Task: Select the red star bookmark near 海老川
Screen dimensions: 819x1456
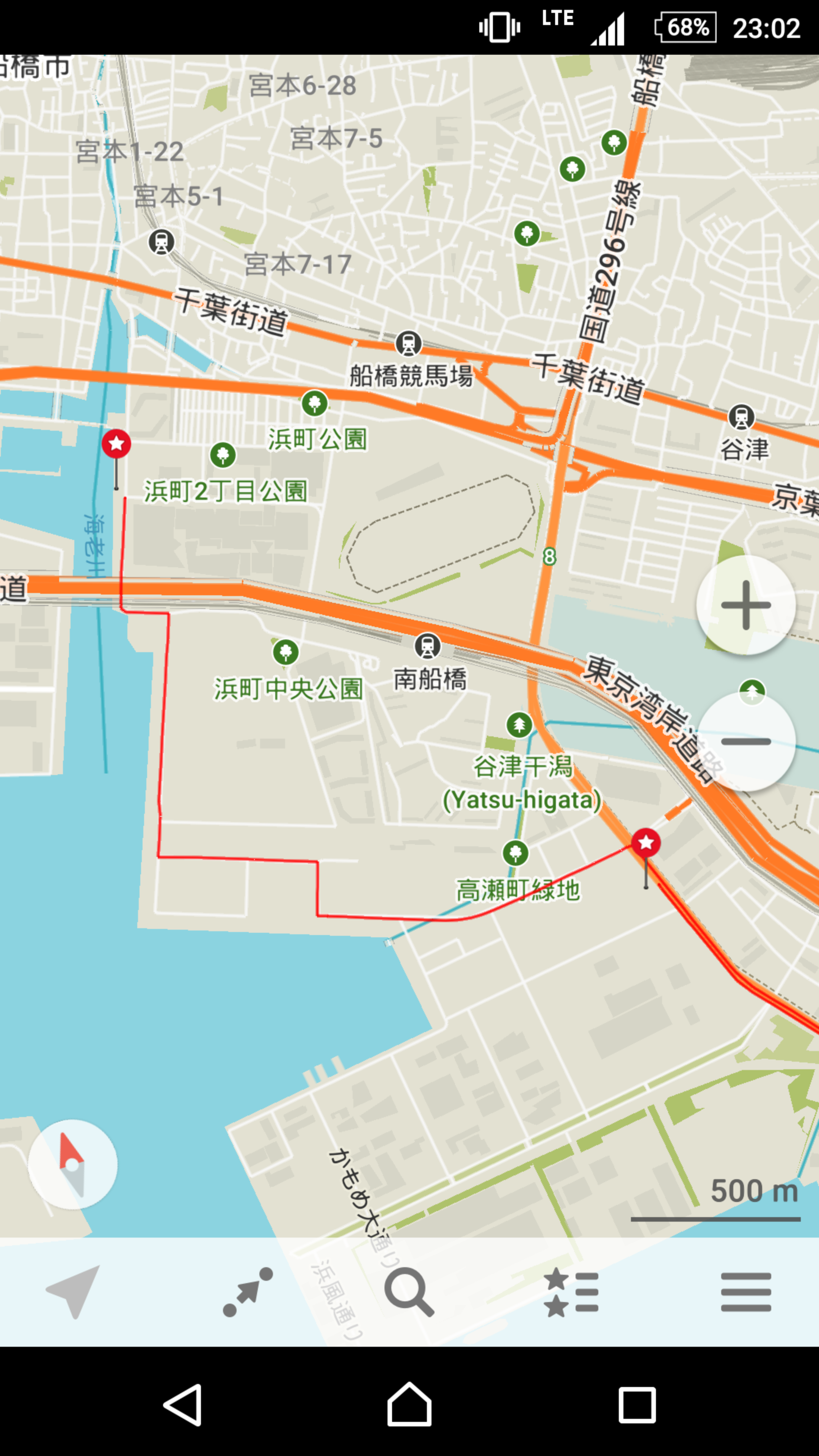Action: coord(116,444)
